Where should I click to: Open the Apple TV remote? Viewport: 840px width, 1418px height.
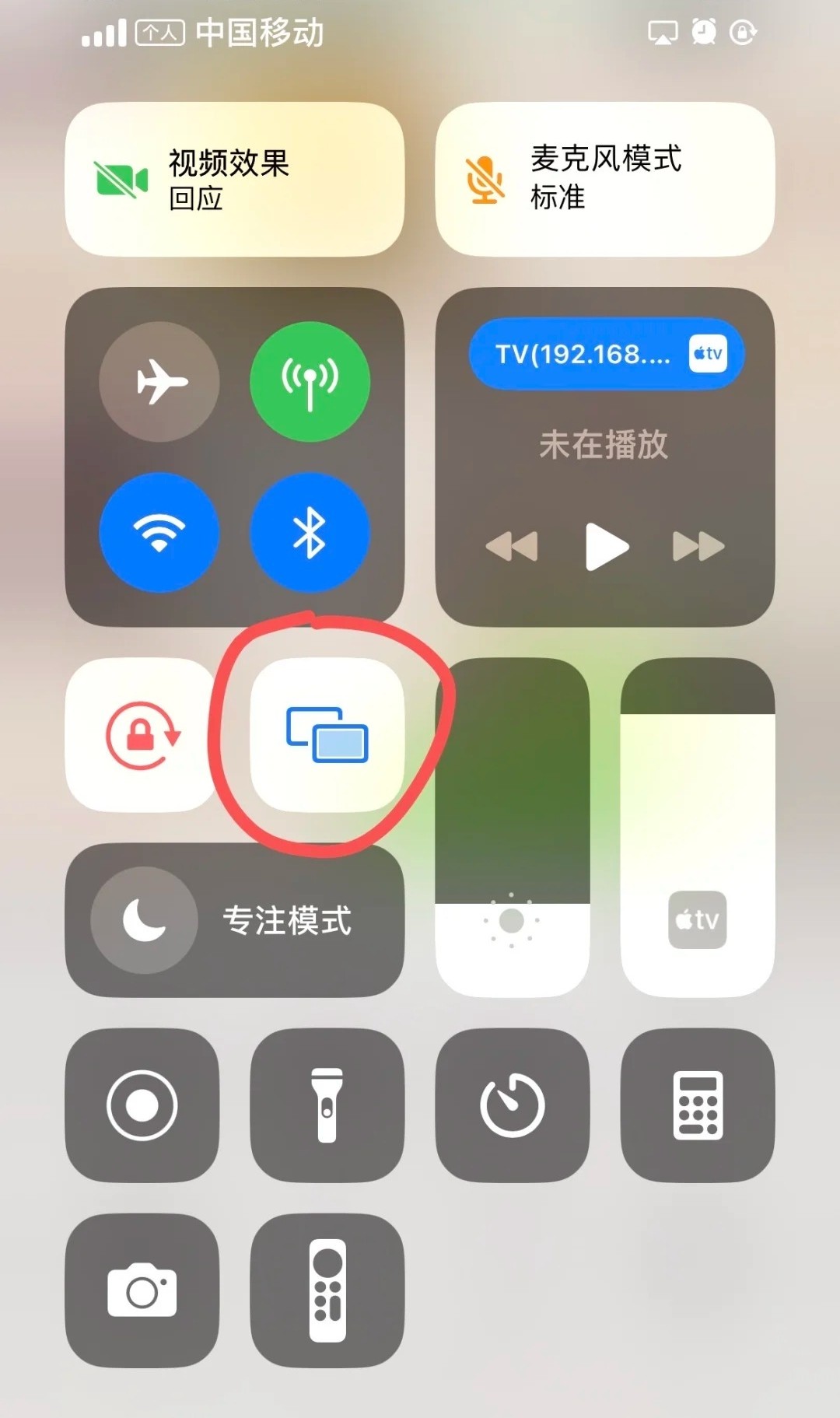327,1290
